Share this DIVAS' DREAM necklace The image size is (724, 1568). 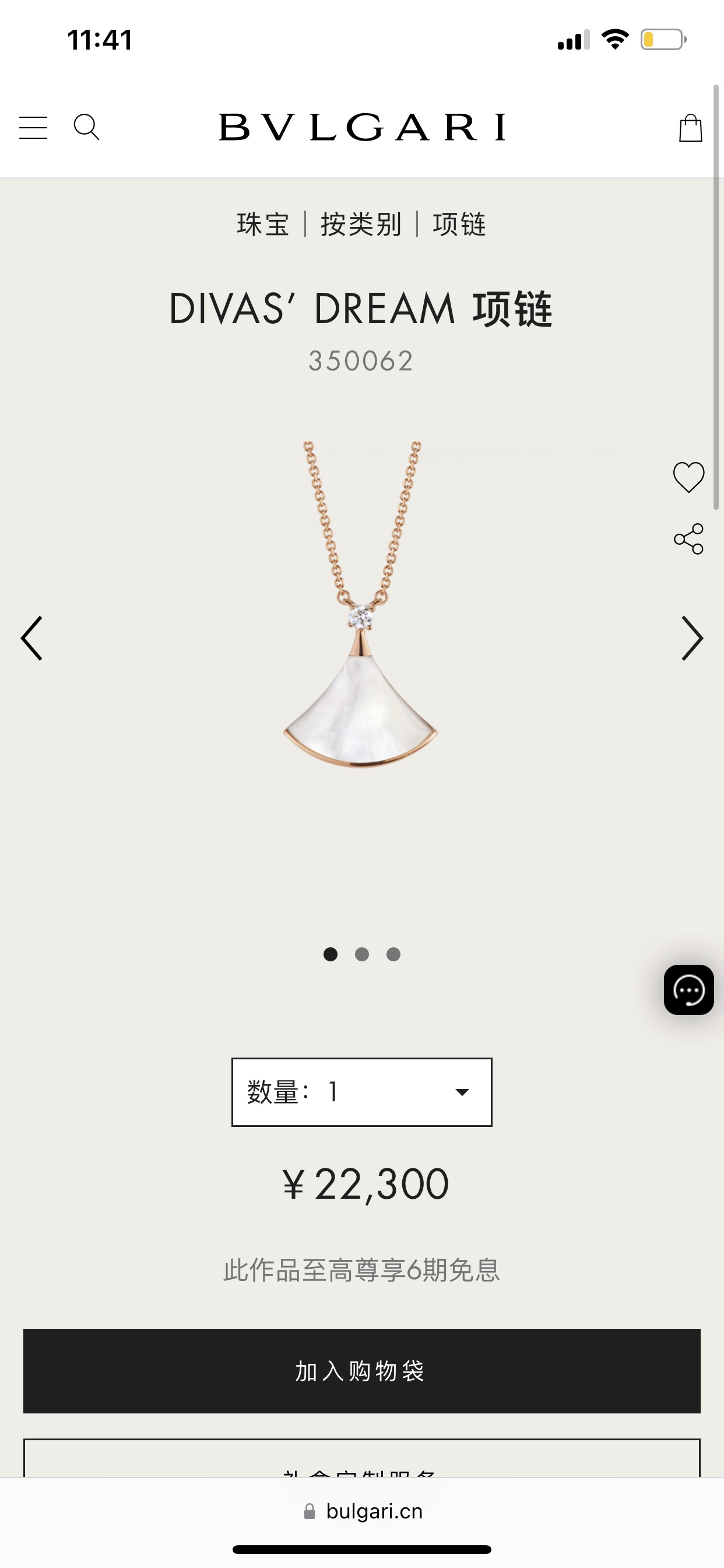(688, 538)
